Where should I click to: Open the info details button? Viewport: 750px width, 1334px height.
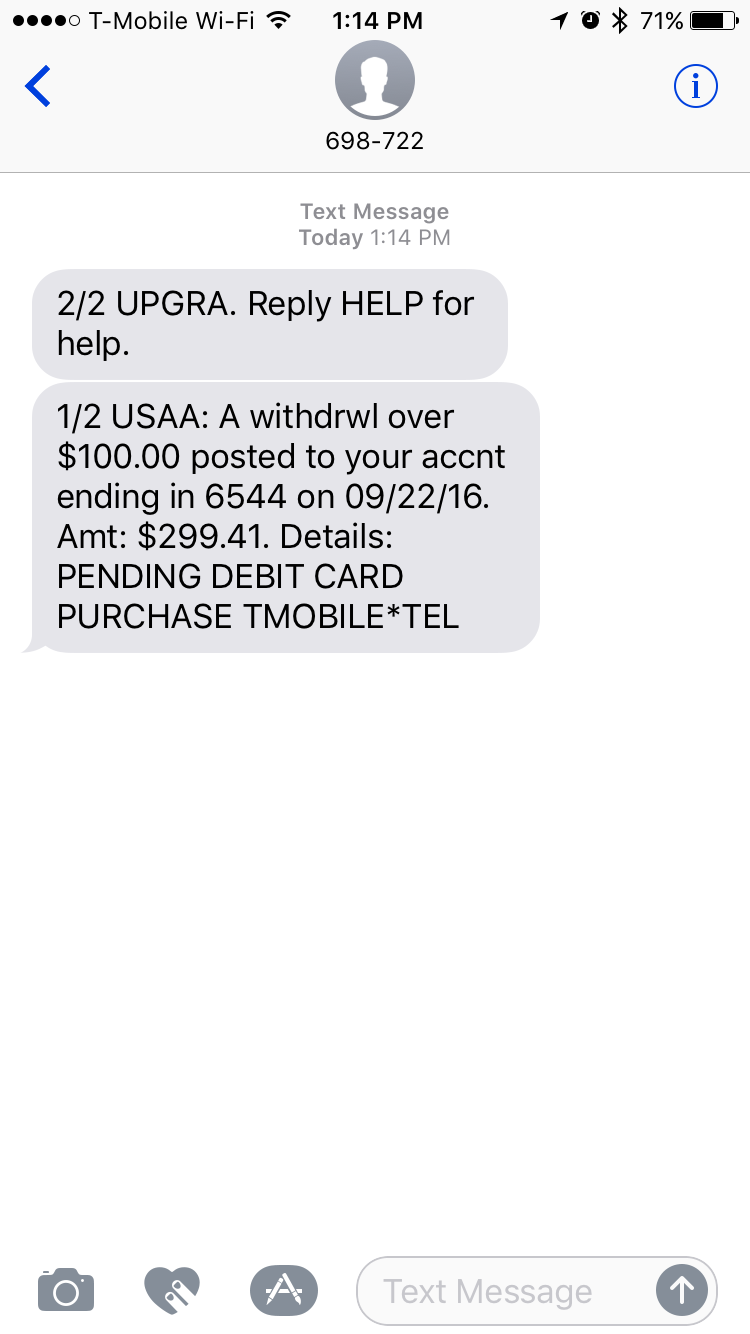coord(696,87)
